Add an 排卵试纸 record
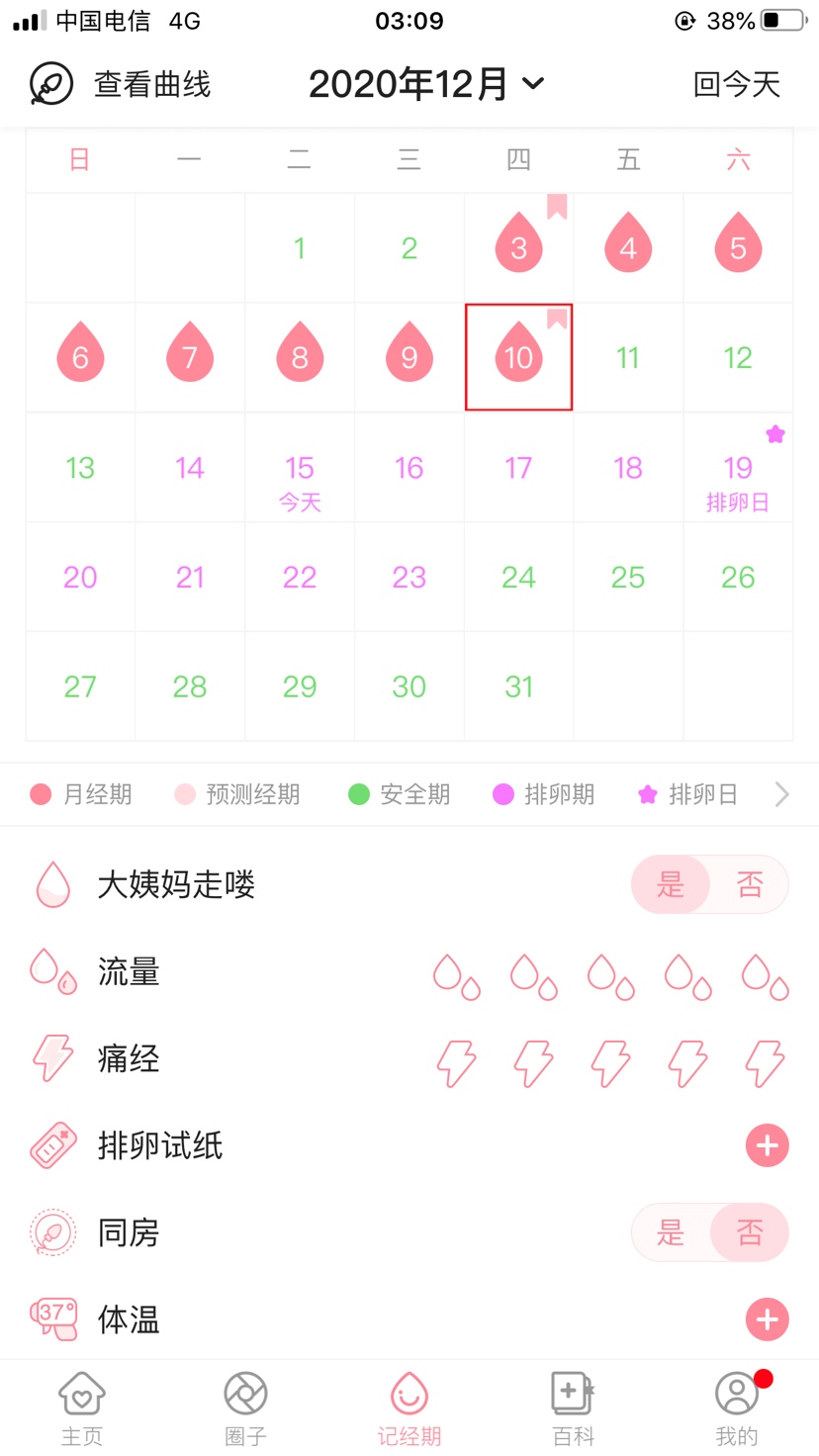 click(x=767, y=1145)
